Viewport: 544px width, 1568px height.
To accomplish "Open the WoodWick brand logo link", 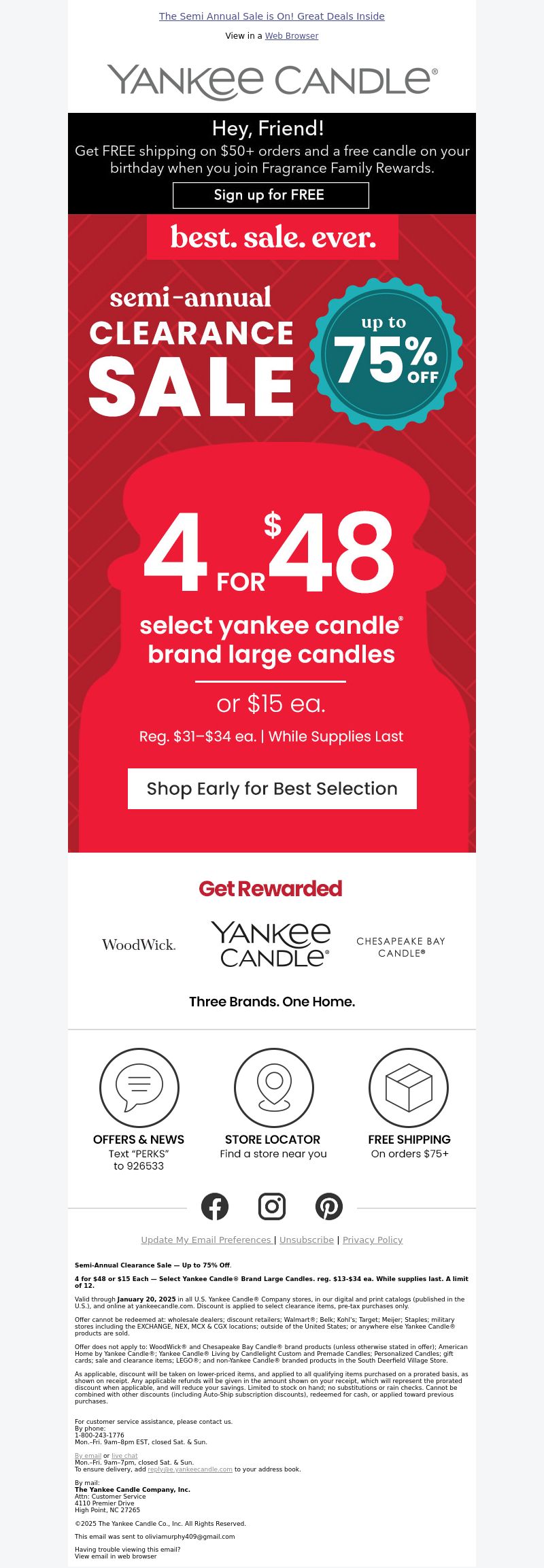I will 139,944.
